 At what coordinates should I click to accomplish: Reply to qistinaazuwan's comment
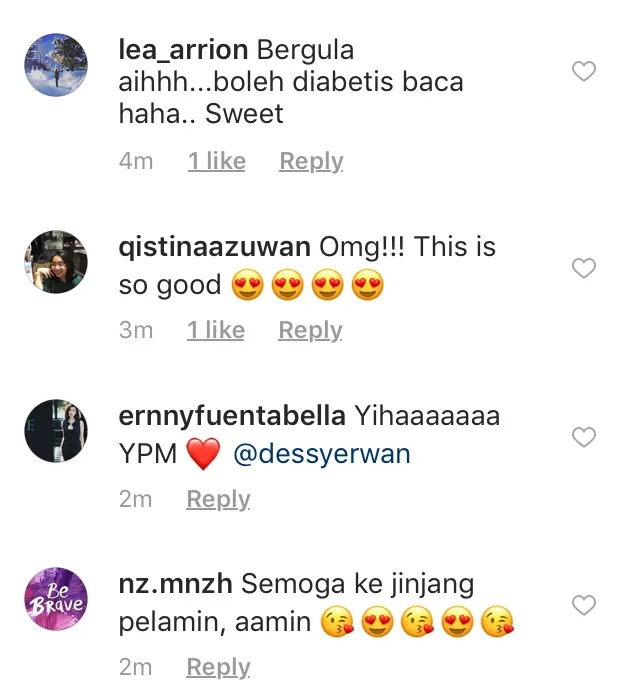[310, 330]
